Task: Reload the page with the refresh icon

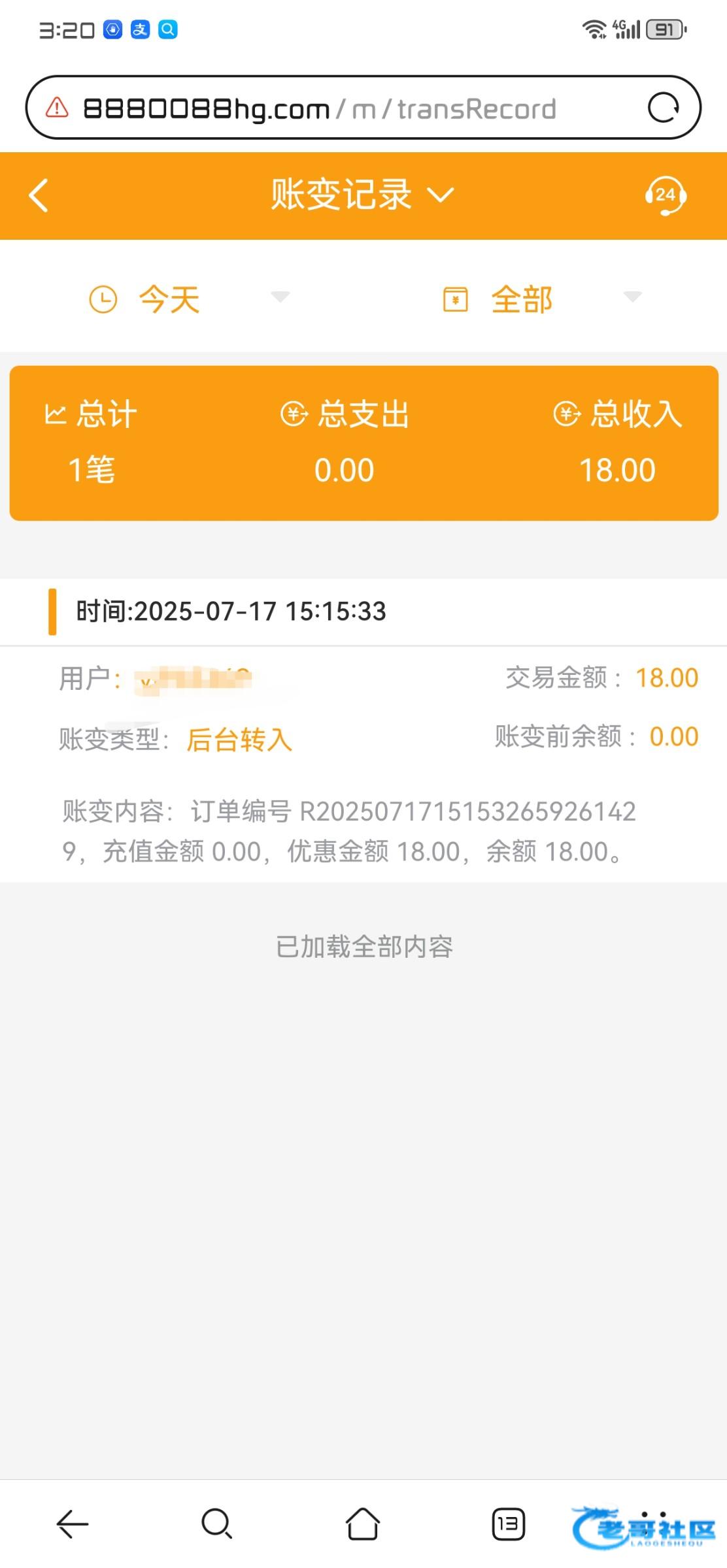Action: point(663,108)
